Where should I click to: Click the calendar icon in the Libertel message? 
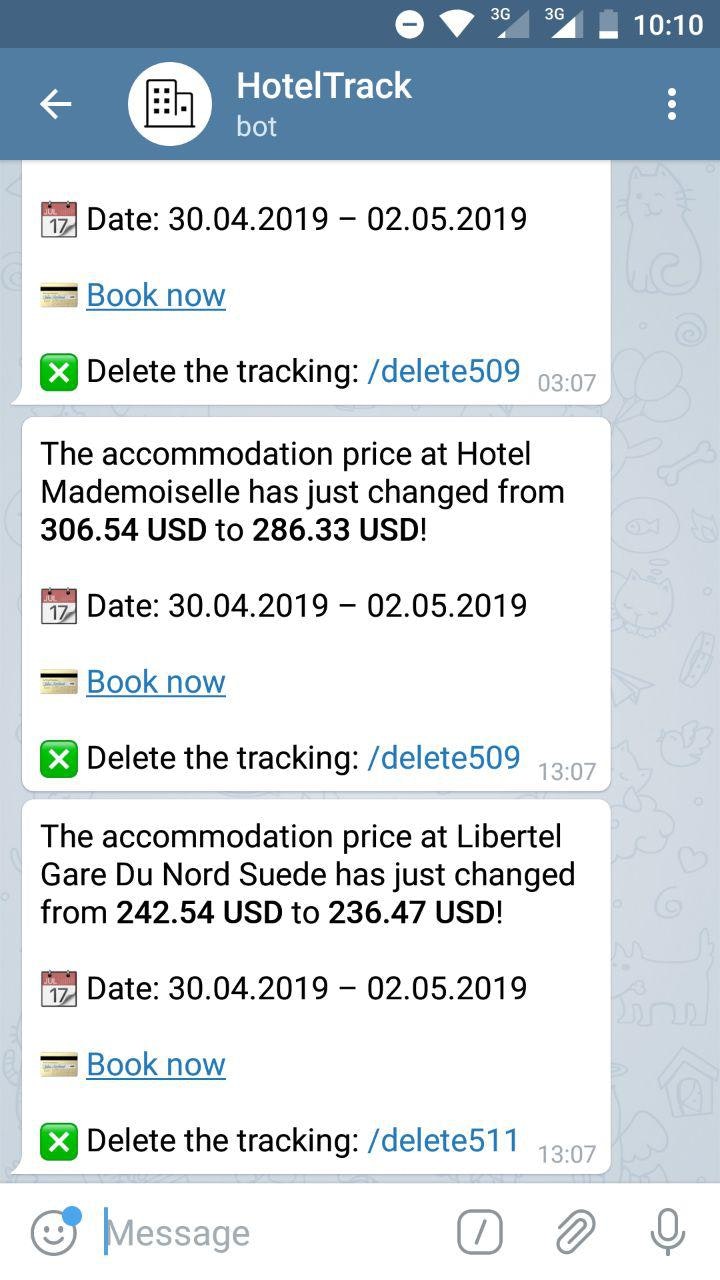tap(60, 988)
